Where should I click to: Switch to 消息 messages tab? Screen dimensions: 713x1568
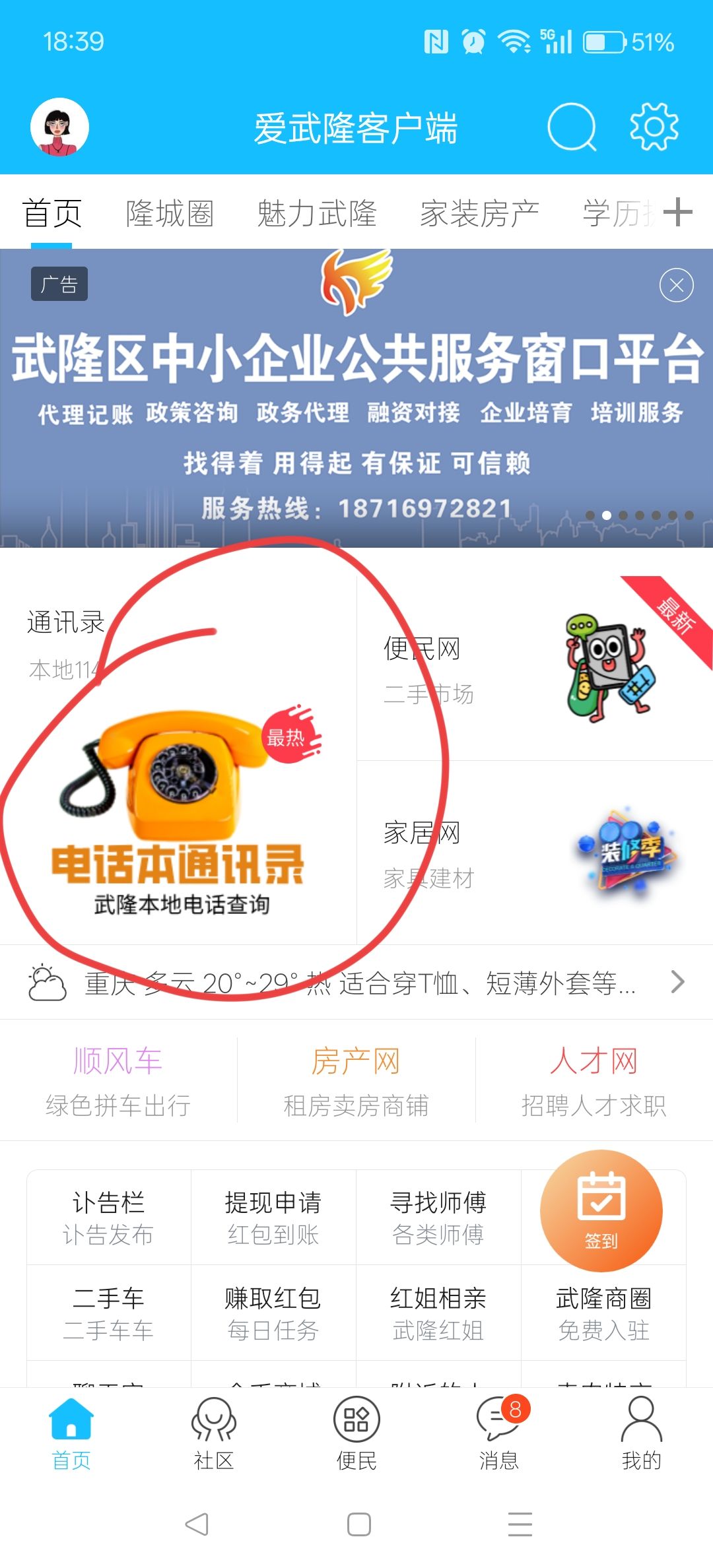click(x=499, y=1433)
